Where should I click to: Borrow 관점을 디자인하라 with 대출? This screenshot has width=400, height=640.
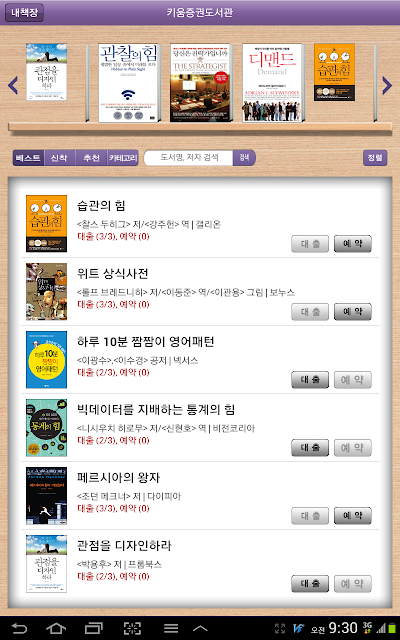(310, 584)
